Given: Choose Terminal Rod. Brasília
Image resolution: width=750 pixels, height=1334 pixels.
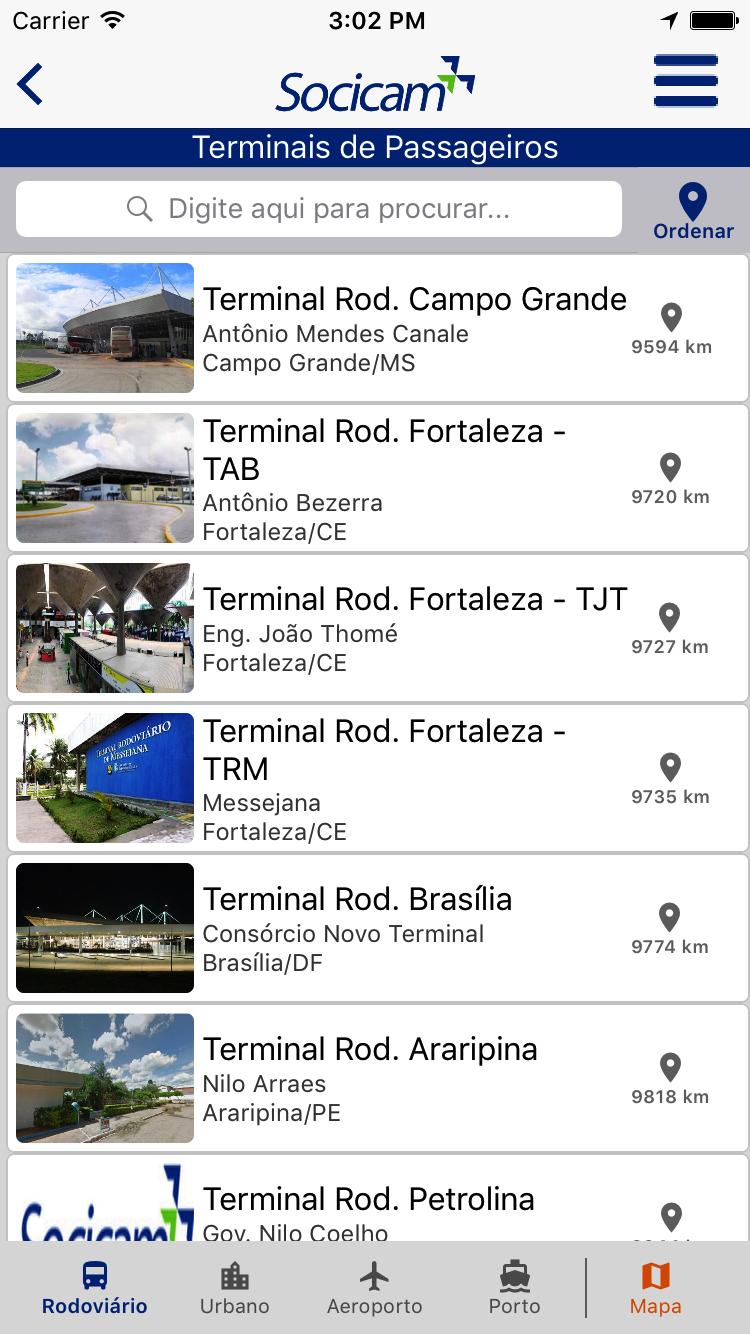Looking at the screenshot, I should tap(378, 928).
